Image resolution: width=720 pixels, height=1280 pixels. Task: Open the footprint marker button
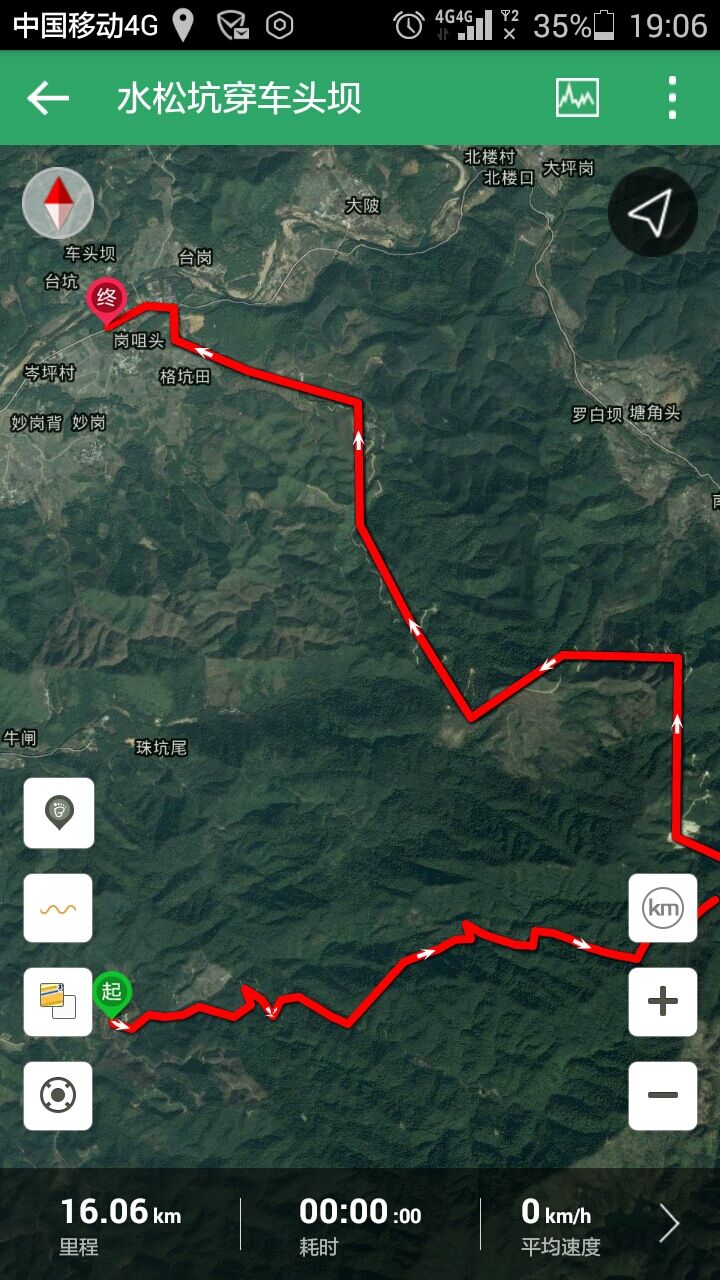pos(59,813)
